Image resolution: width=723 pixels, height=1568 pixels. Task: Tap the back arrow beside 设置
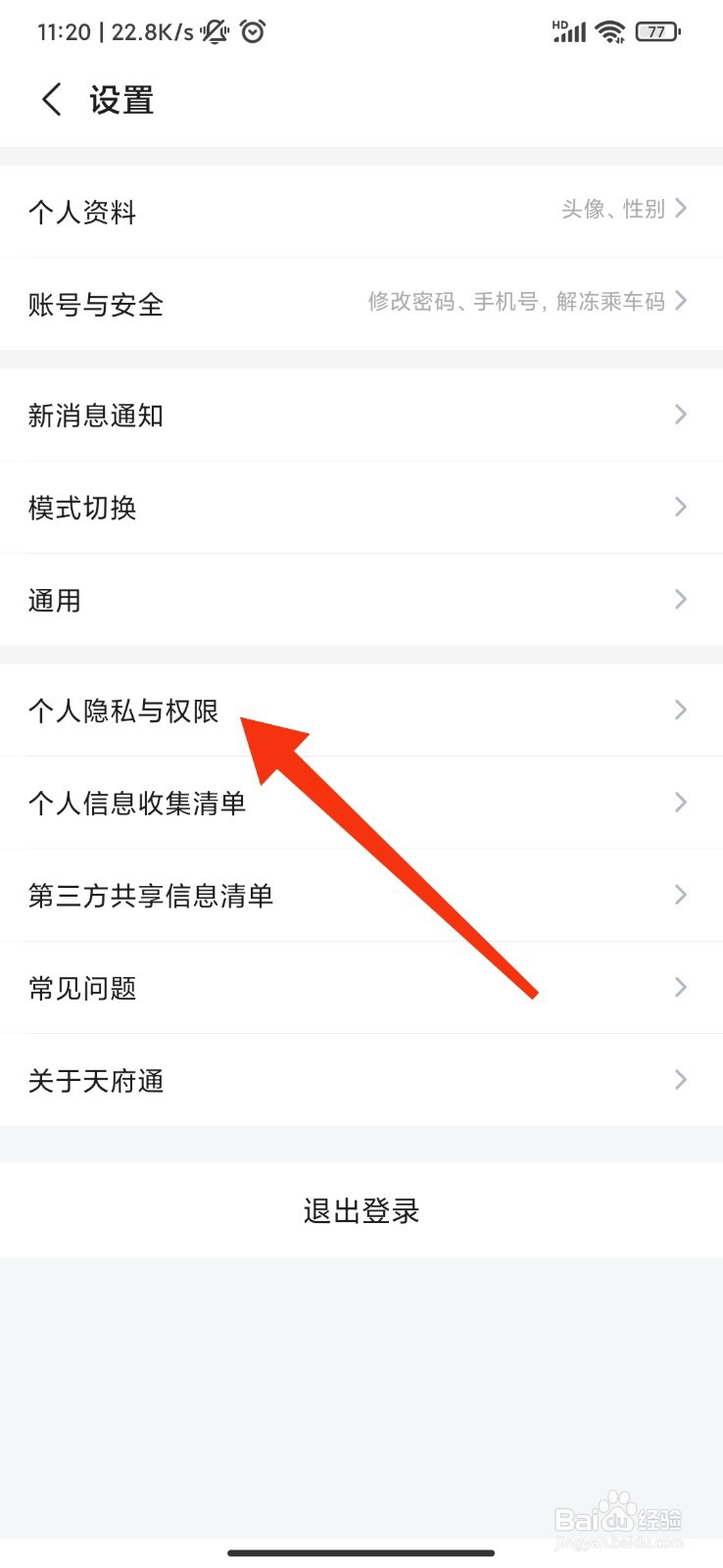[50, 100]
